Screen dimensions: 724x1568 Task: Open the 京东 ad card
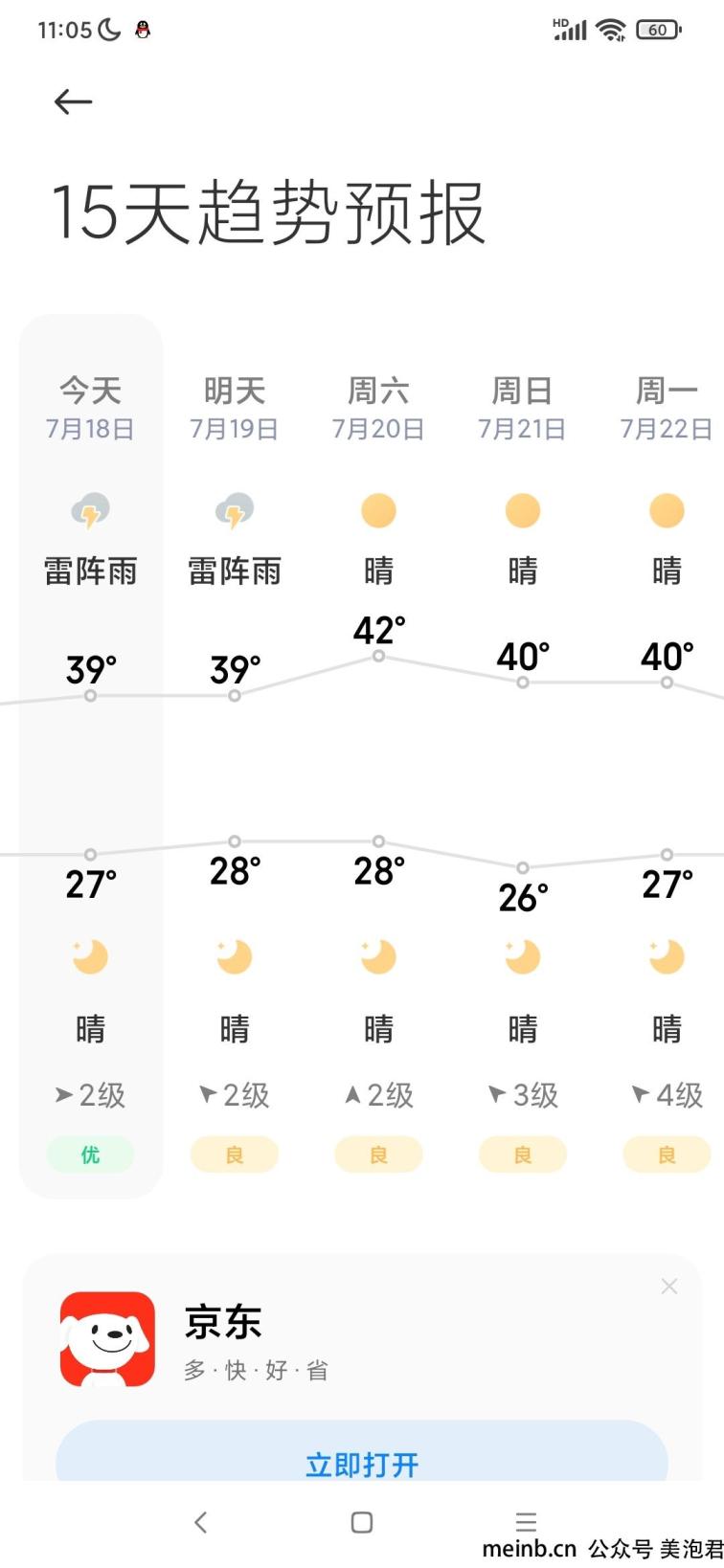pyautogui.click(x=362, y=1340)
